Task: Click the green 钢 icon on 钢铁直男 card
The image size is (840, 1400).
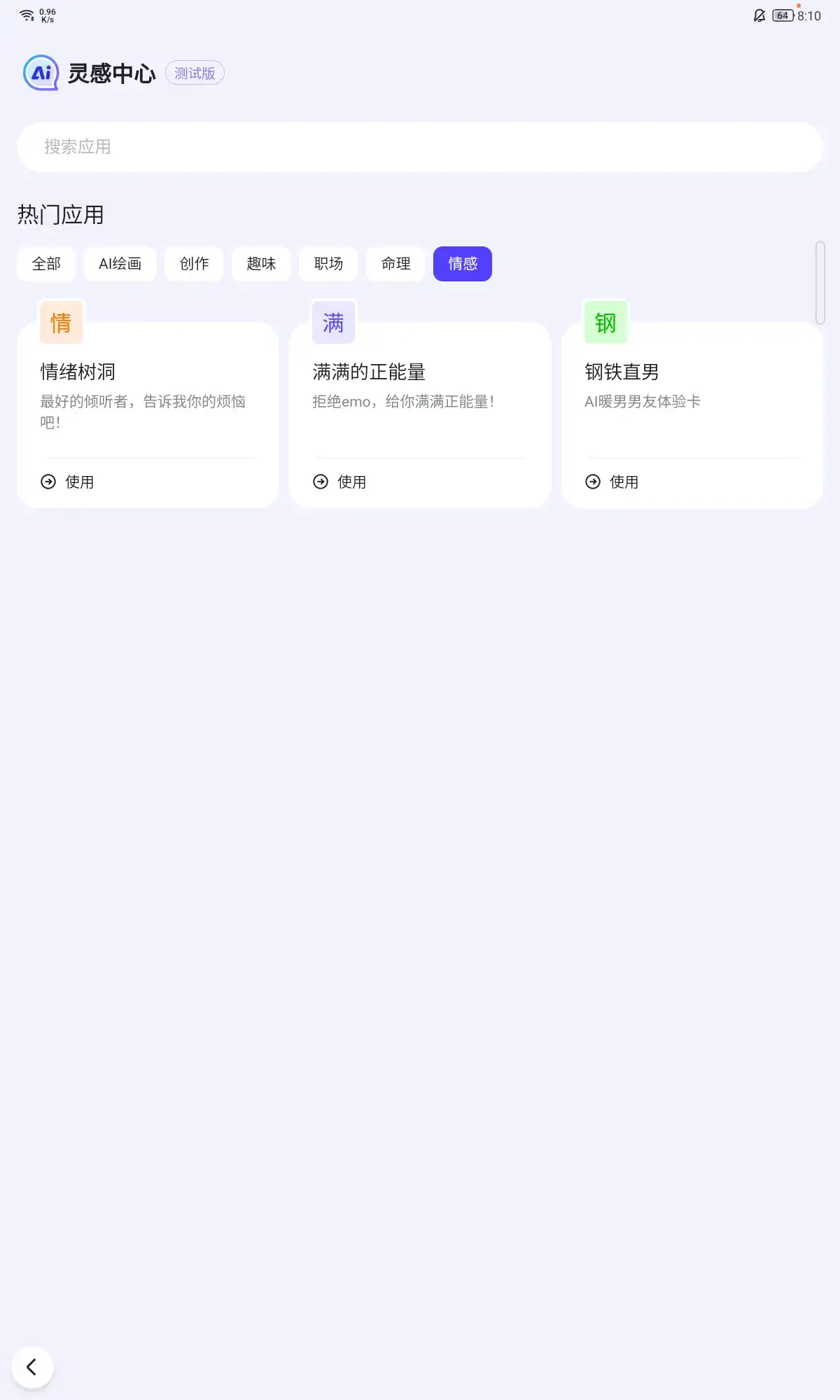Action: pos(605,321)
